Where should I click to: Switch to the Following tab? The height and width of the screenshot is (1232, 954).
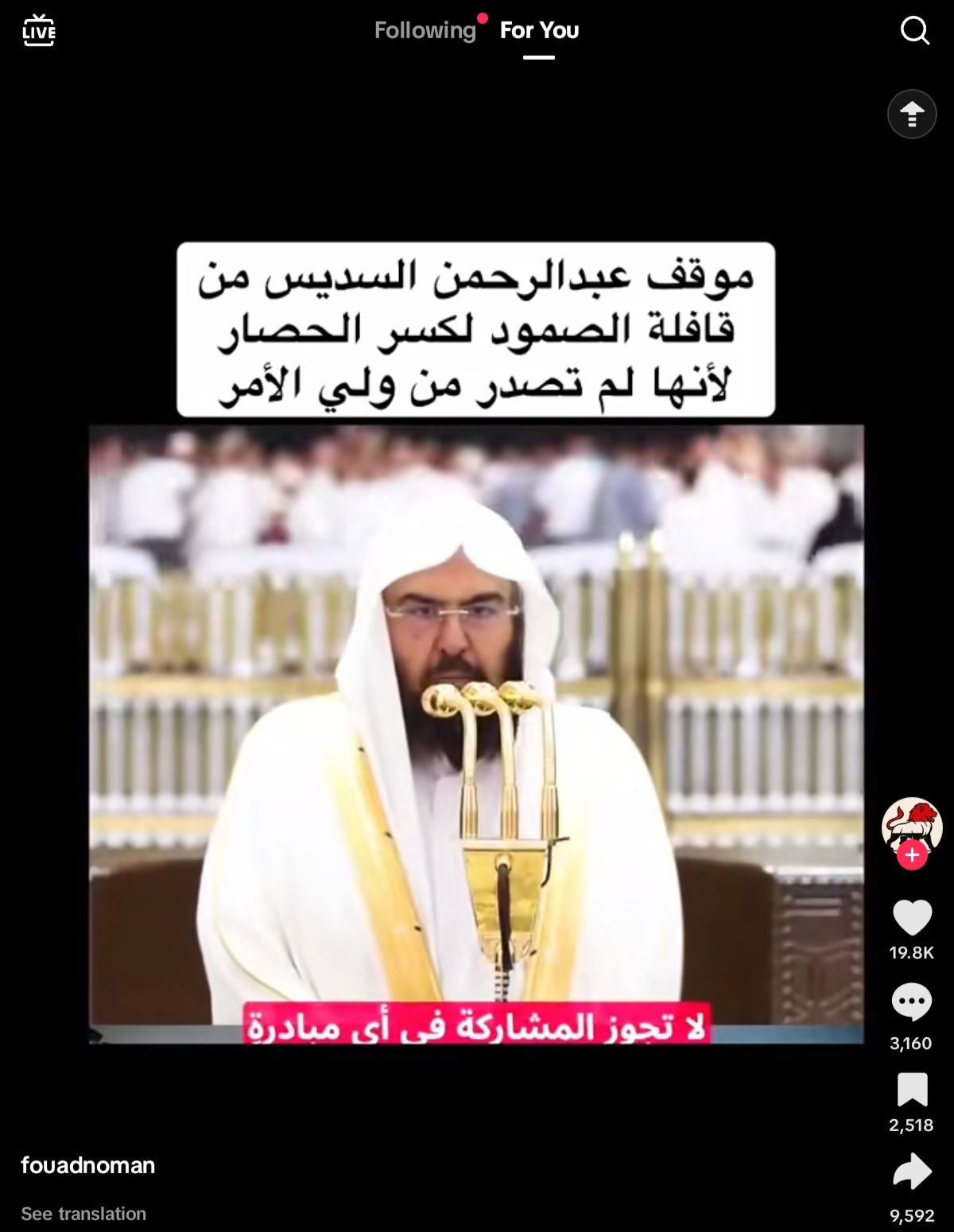coord(425,31)
